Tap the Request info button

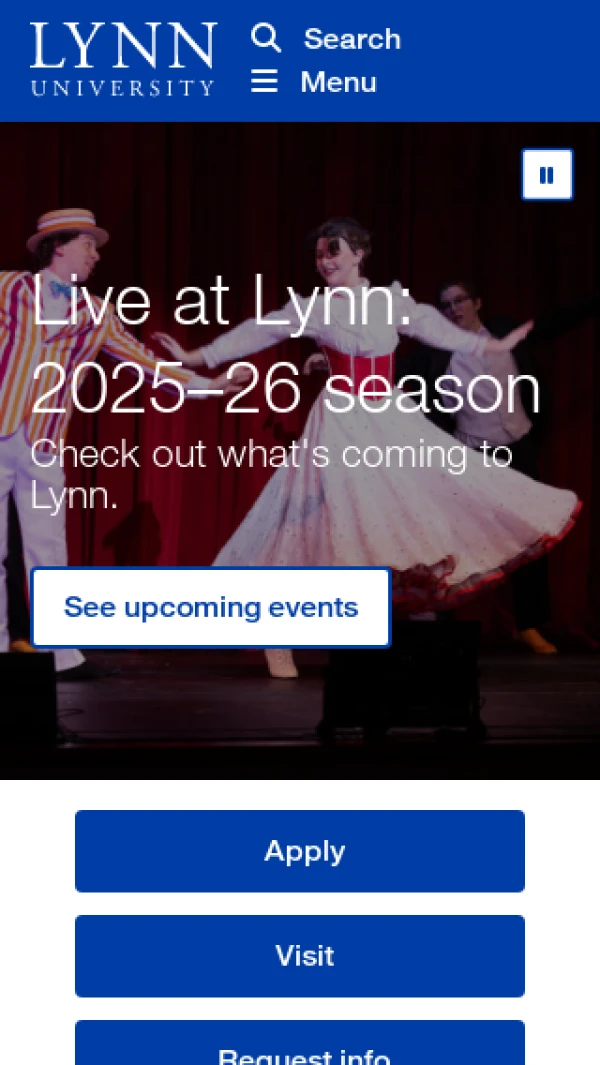point(300,1045)
